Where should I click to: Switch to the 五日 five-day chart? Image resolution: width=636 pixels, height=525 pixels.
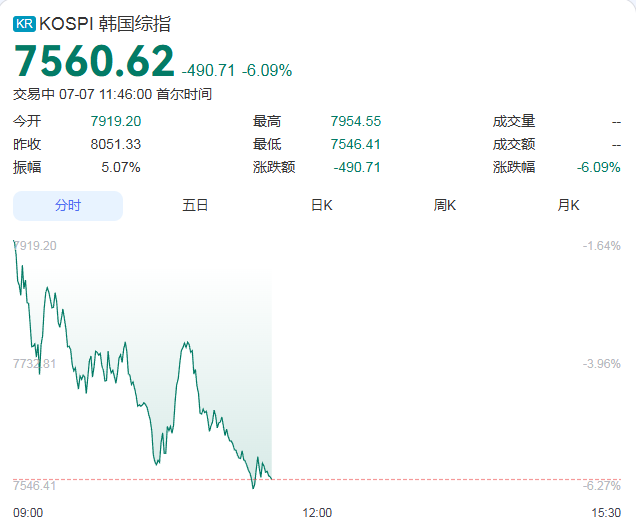[195, 206]
